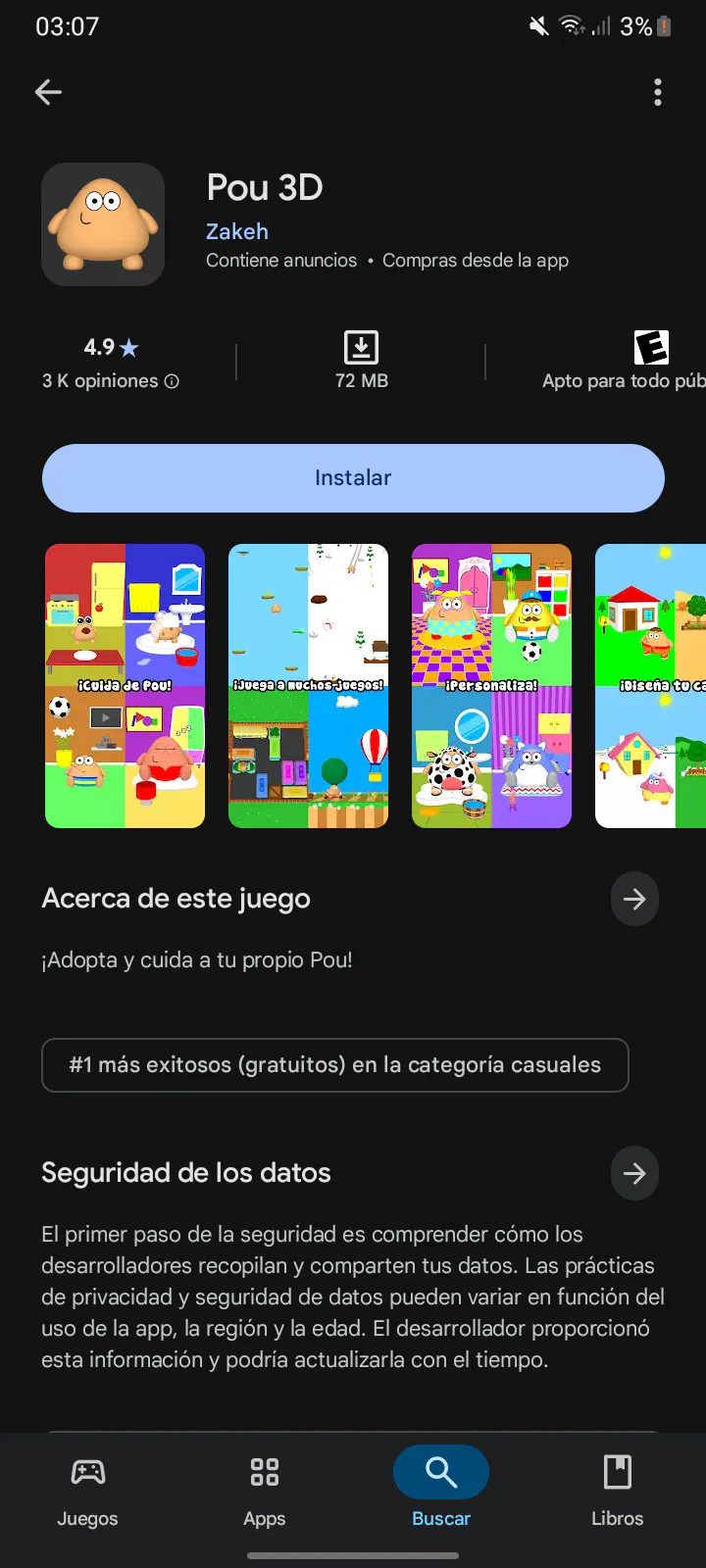Select the Buscar tab
This screenshot has width=706, height=1568.
coord(441,1491)
